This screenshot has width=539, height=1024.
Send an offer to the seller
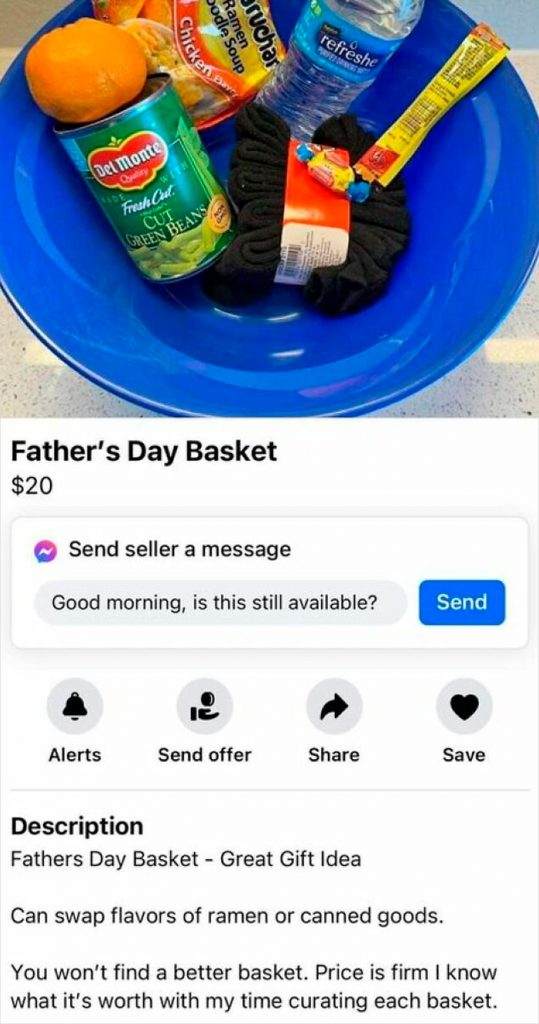(x=204, y=707)
